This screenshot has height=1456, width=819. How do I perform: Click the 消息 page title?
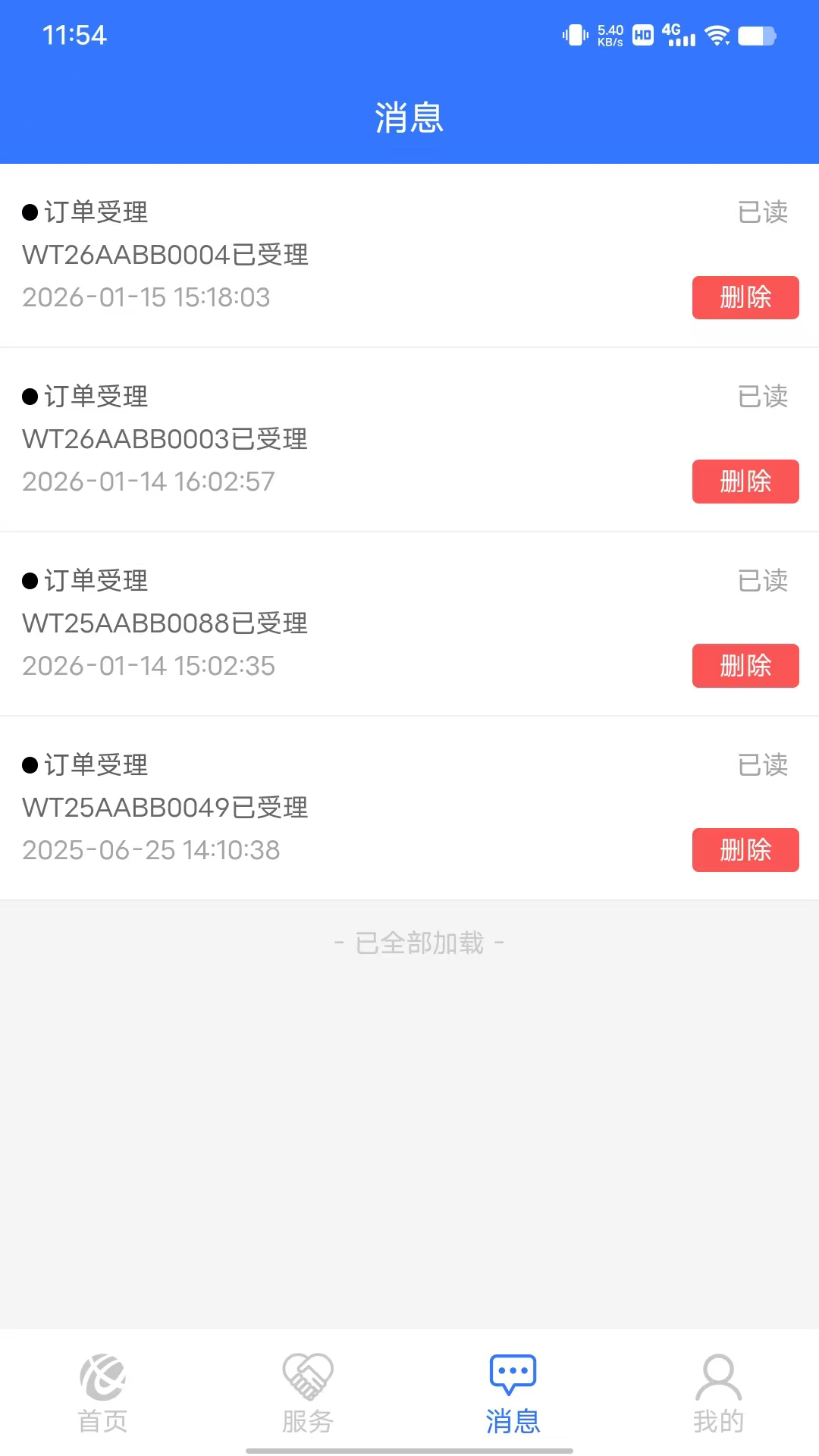coord(409,118)
